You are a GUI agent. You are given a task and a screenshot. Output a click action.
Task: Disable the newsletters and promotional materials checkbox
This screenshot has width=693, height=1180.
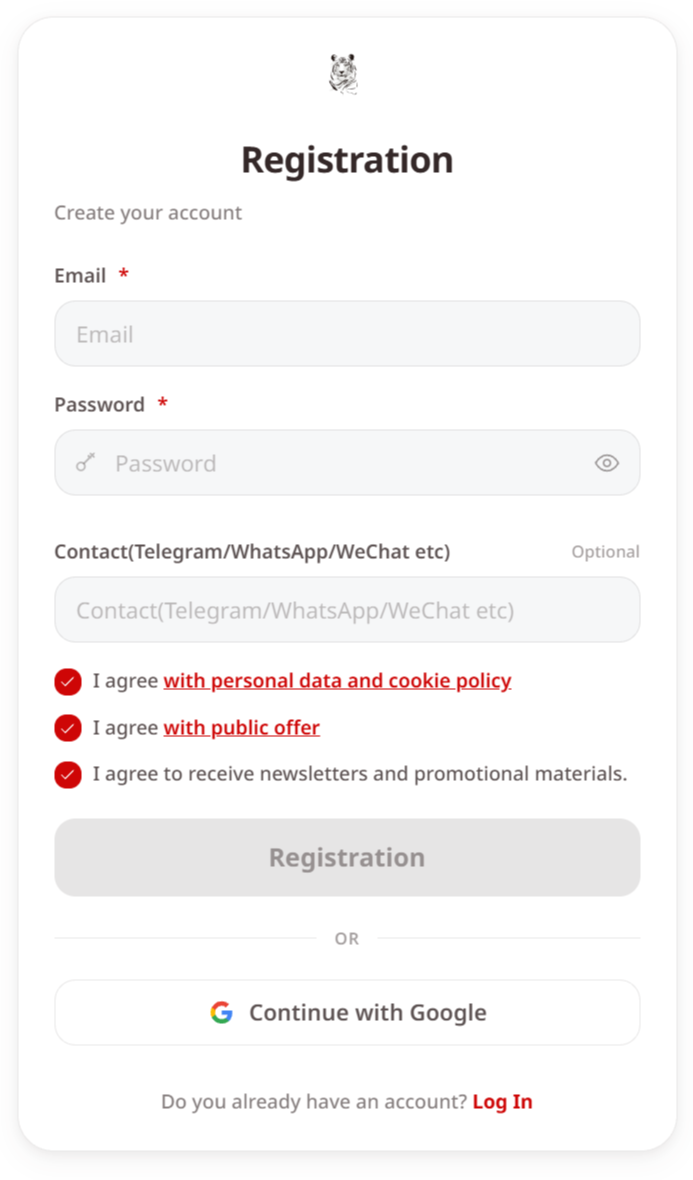click(68, 774)
